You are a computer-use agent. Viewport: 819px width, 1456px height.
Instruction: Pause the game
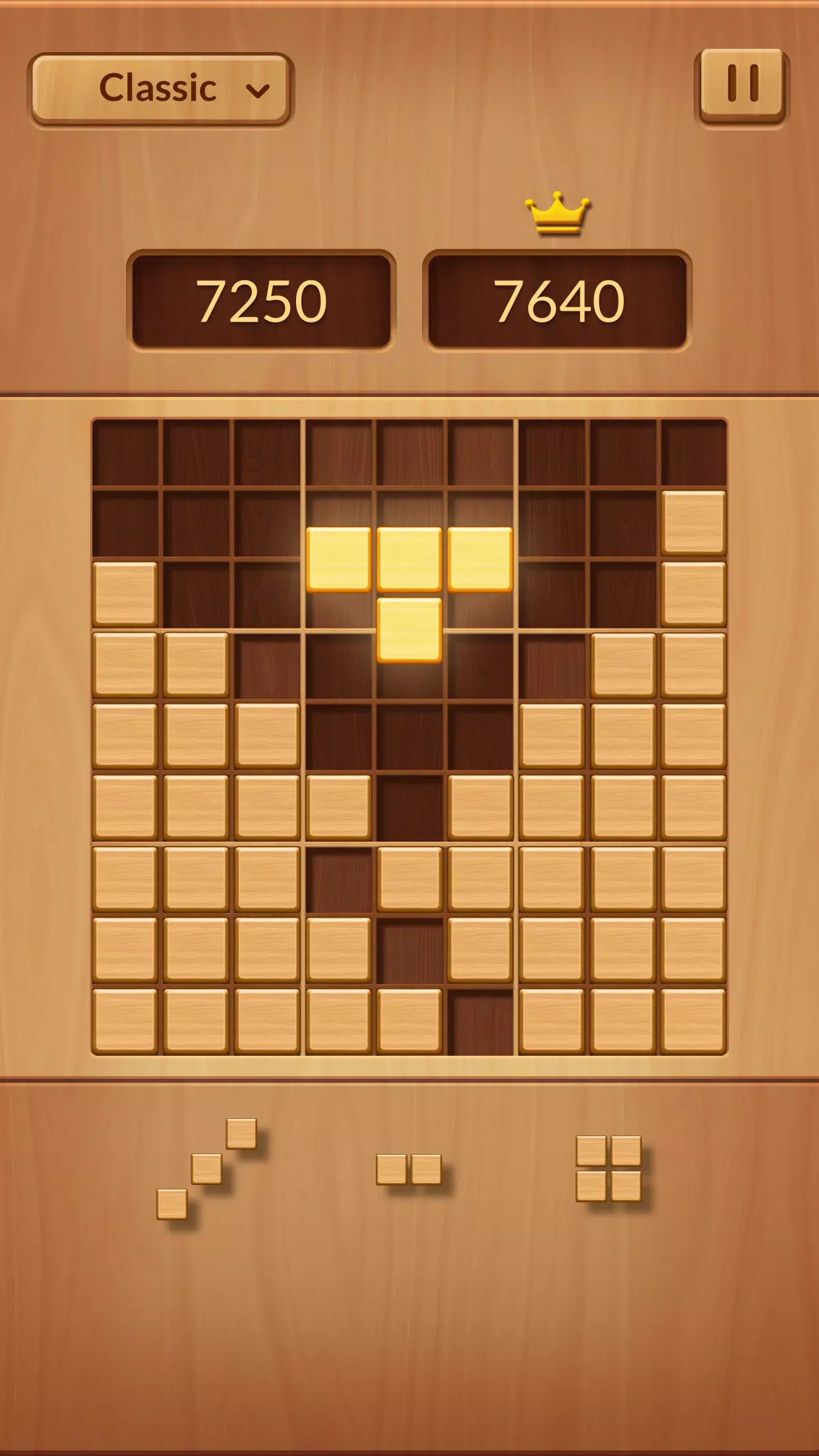point(742,85)
